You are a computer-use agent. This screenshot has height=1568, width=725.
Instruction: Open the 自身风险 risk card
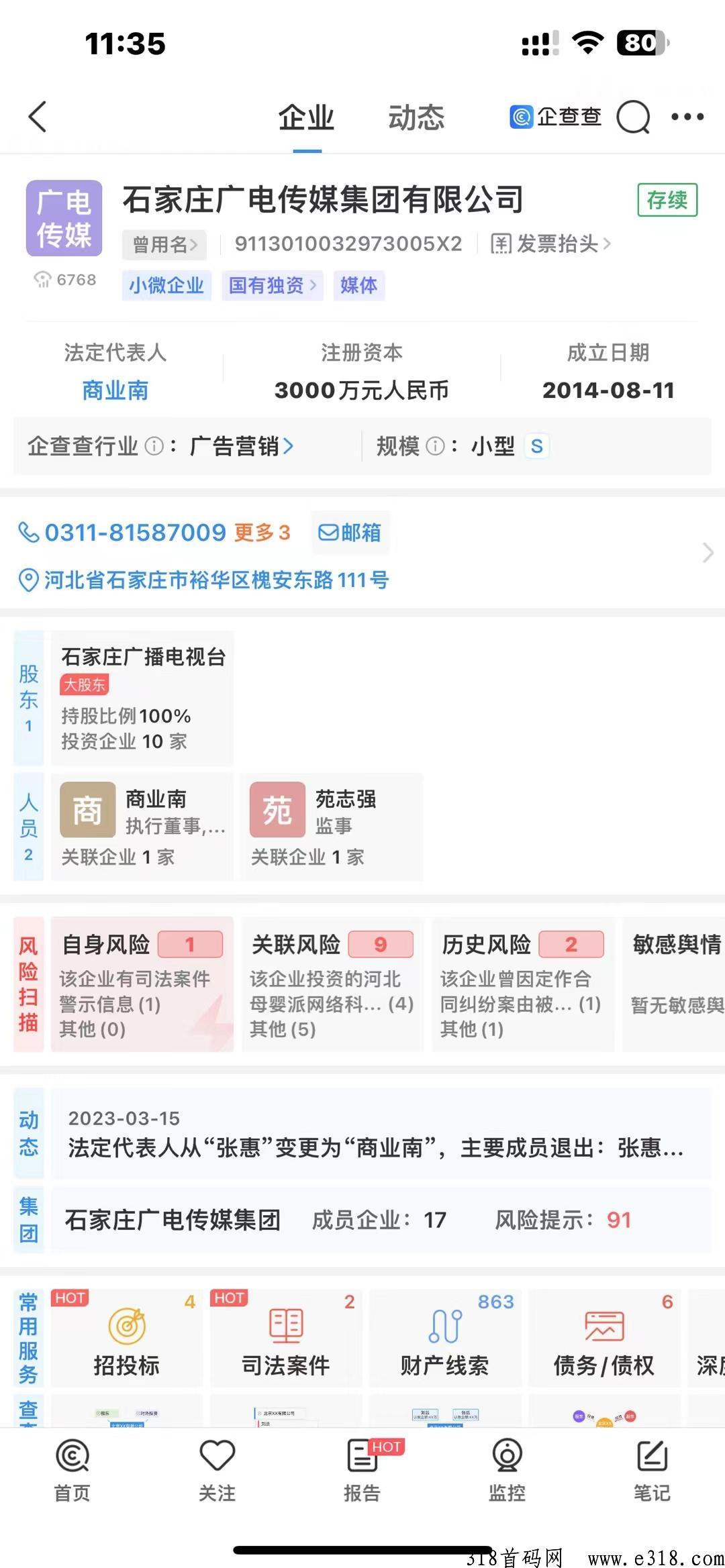(142, 984)
